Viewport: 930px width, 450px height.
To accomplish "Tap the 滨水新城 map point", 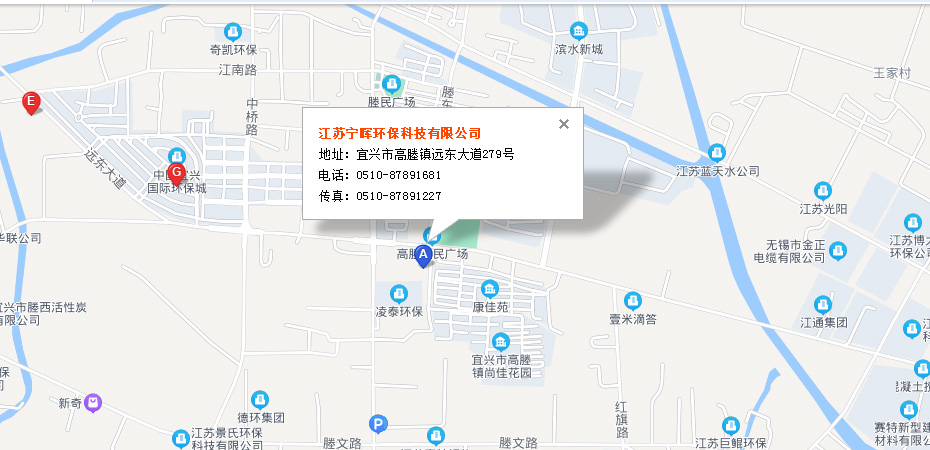I will [x=578, y=32].
